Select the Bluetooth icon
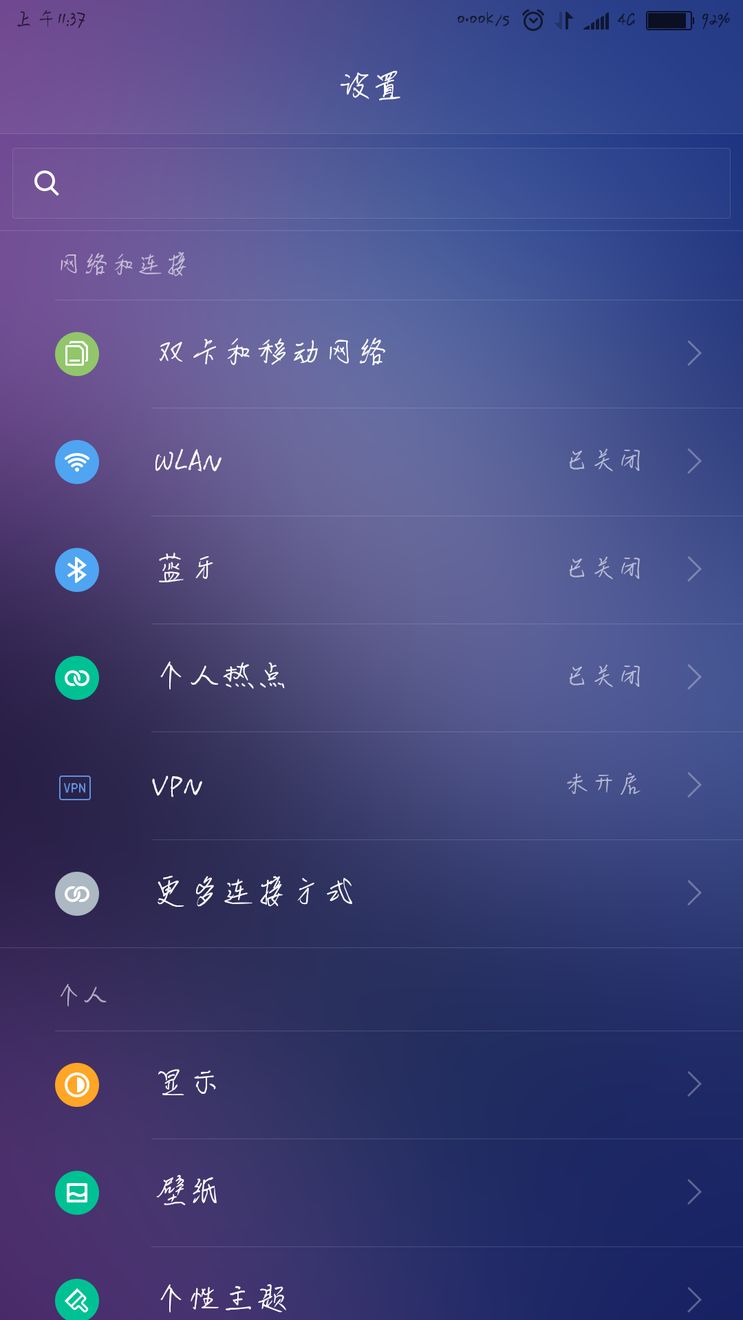 tap(77, 569)
